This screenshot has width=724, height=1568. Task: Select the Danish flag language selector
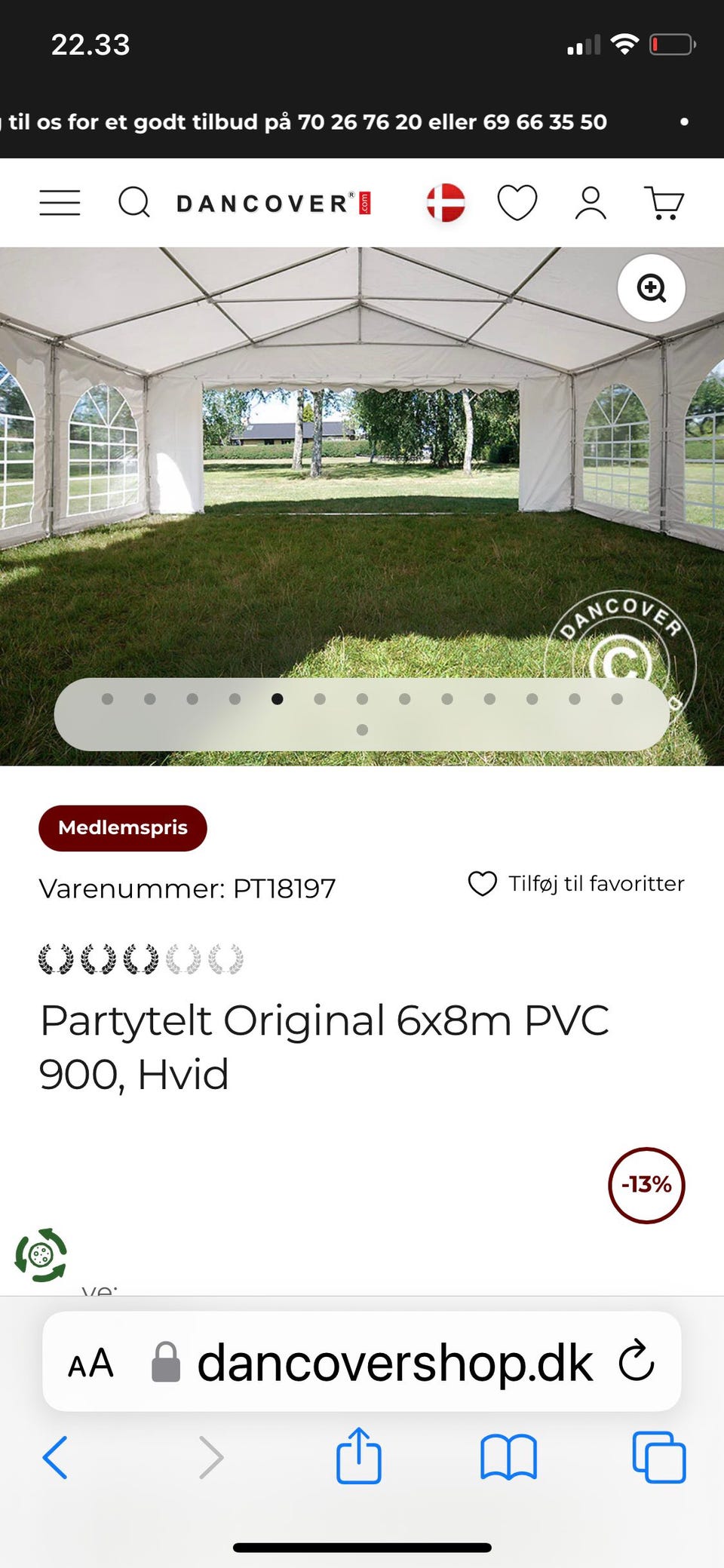[x=446, y=202]
